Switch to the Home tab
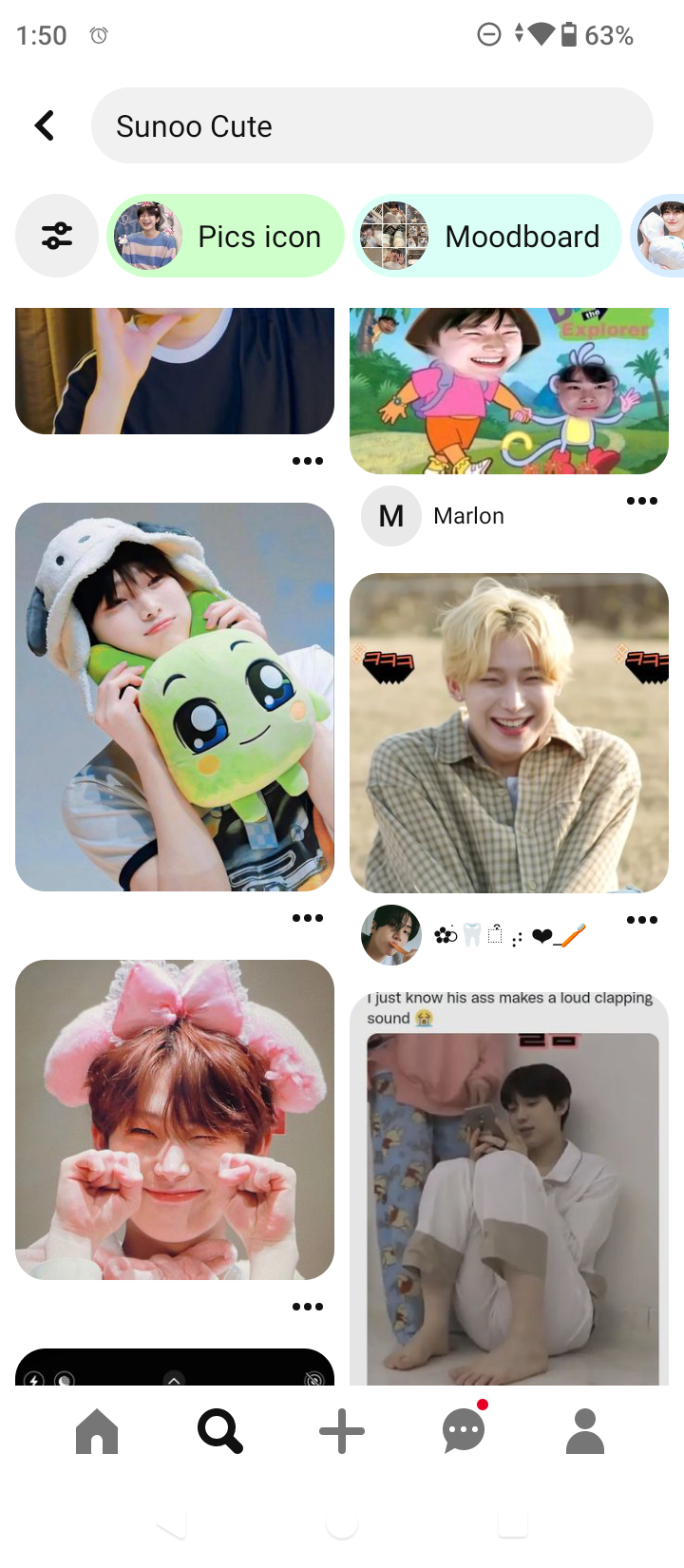684x1568 pixels. pyautogui.click(x=97, y=1431)
